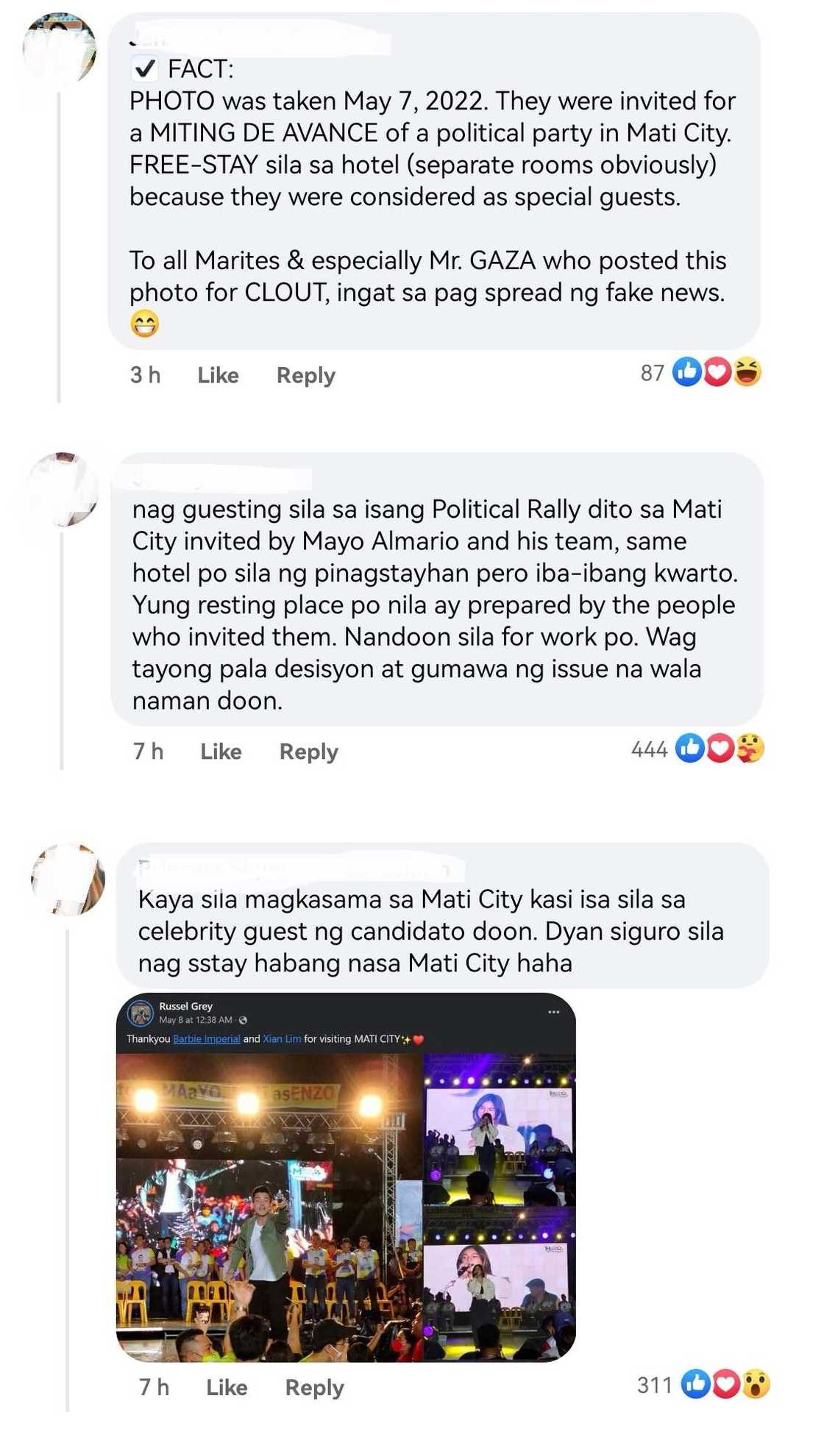Open the attached Russel Grey post image

[x=346, y=1177]
